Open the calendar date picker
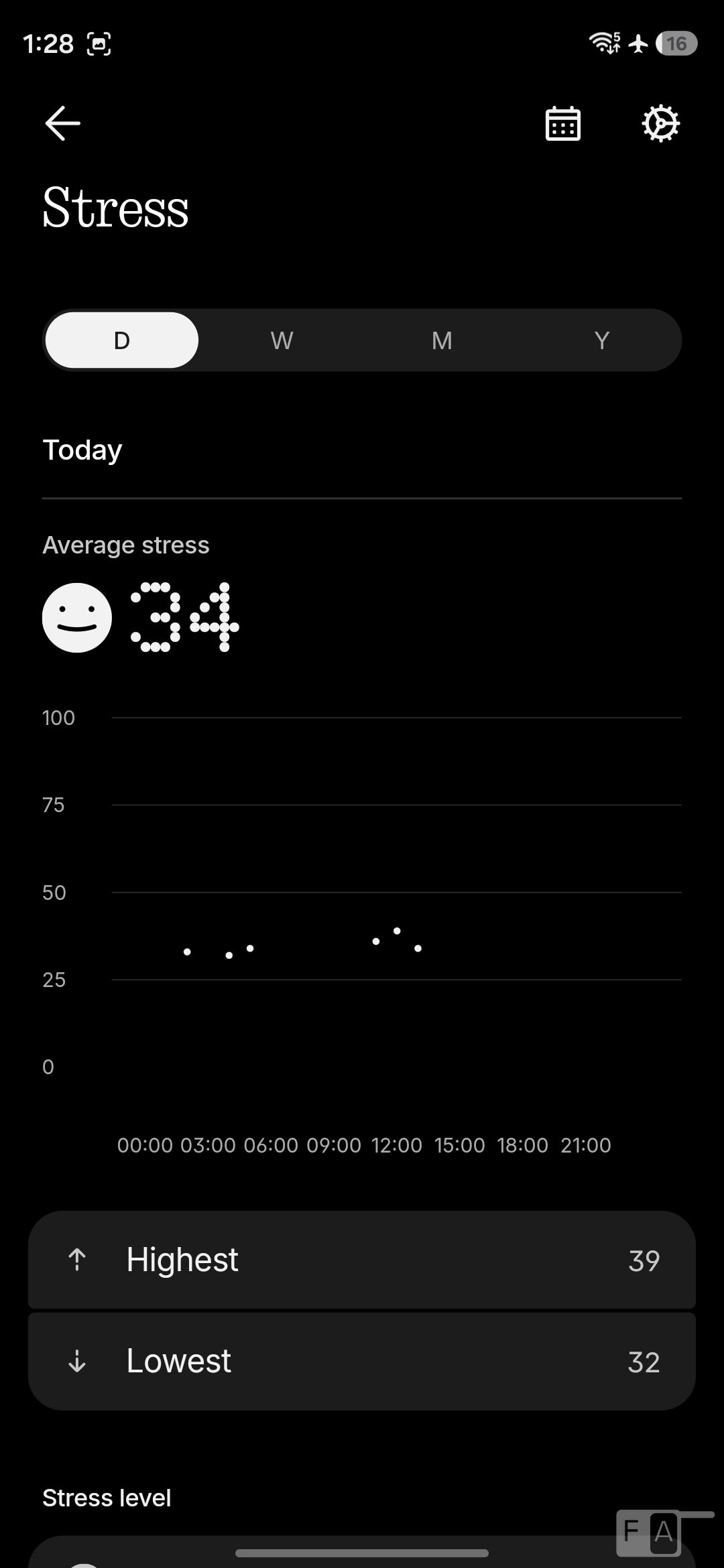Image resolution: width=724 pixels, height=1568 pixels. pyautogui.click(x=563, y=123)
